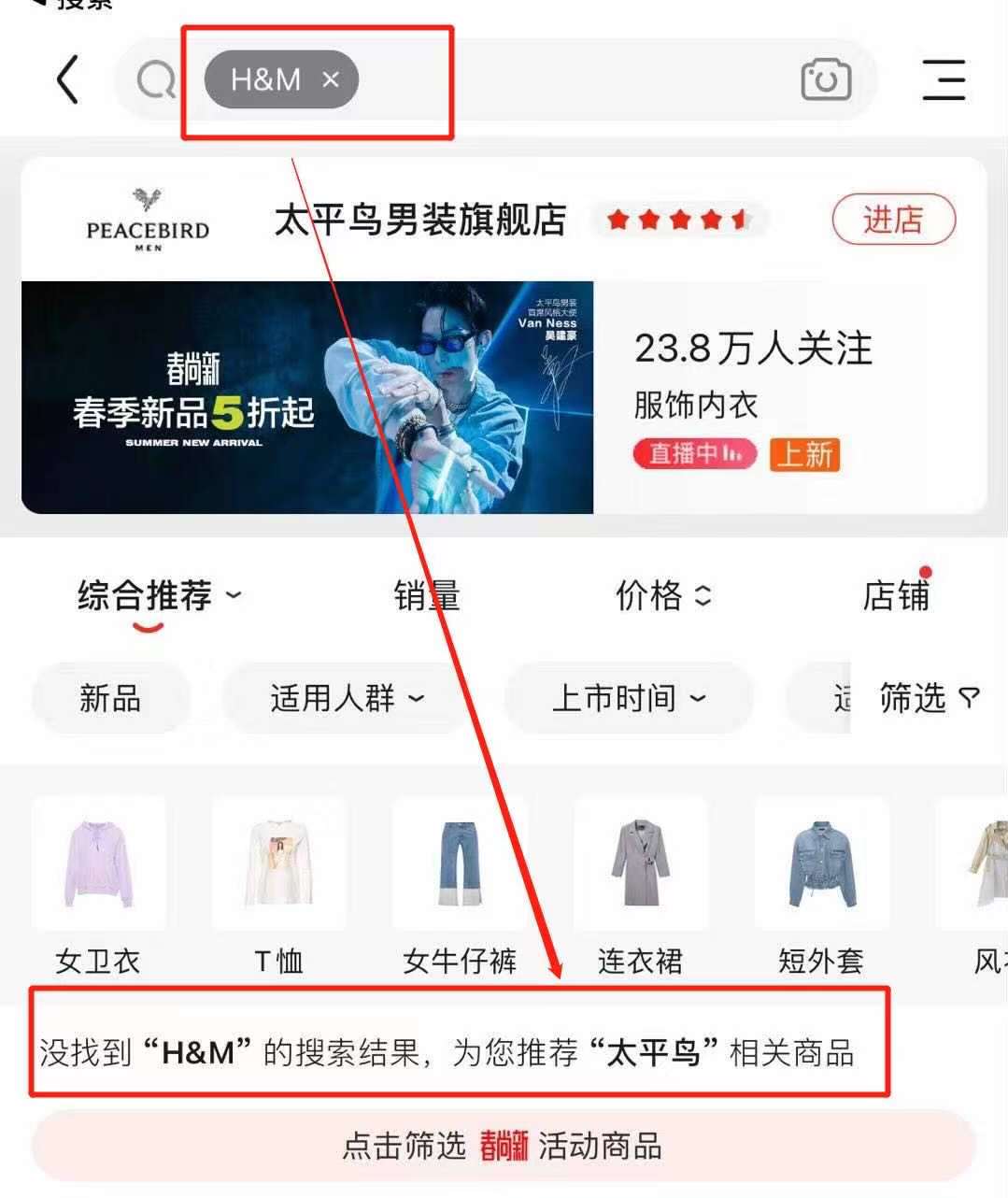Expand the 上市时间 filter
The height and width of the screenshot is (1198, 1008).
point(628,698)
